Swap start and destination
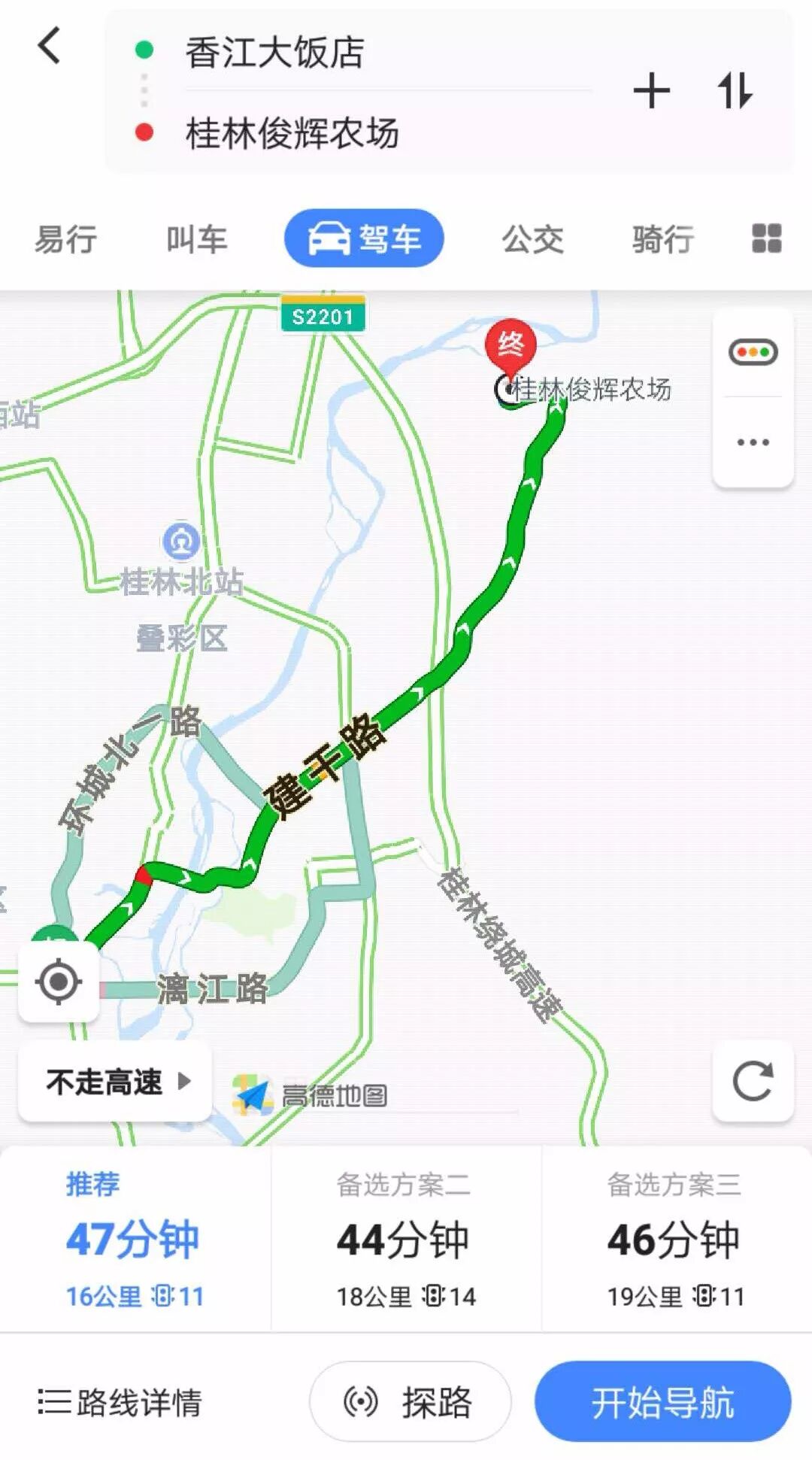812x1460 pixels. (x=735, y=91)
